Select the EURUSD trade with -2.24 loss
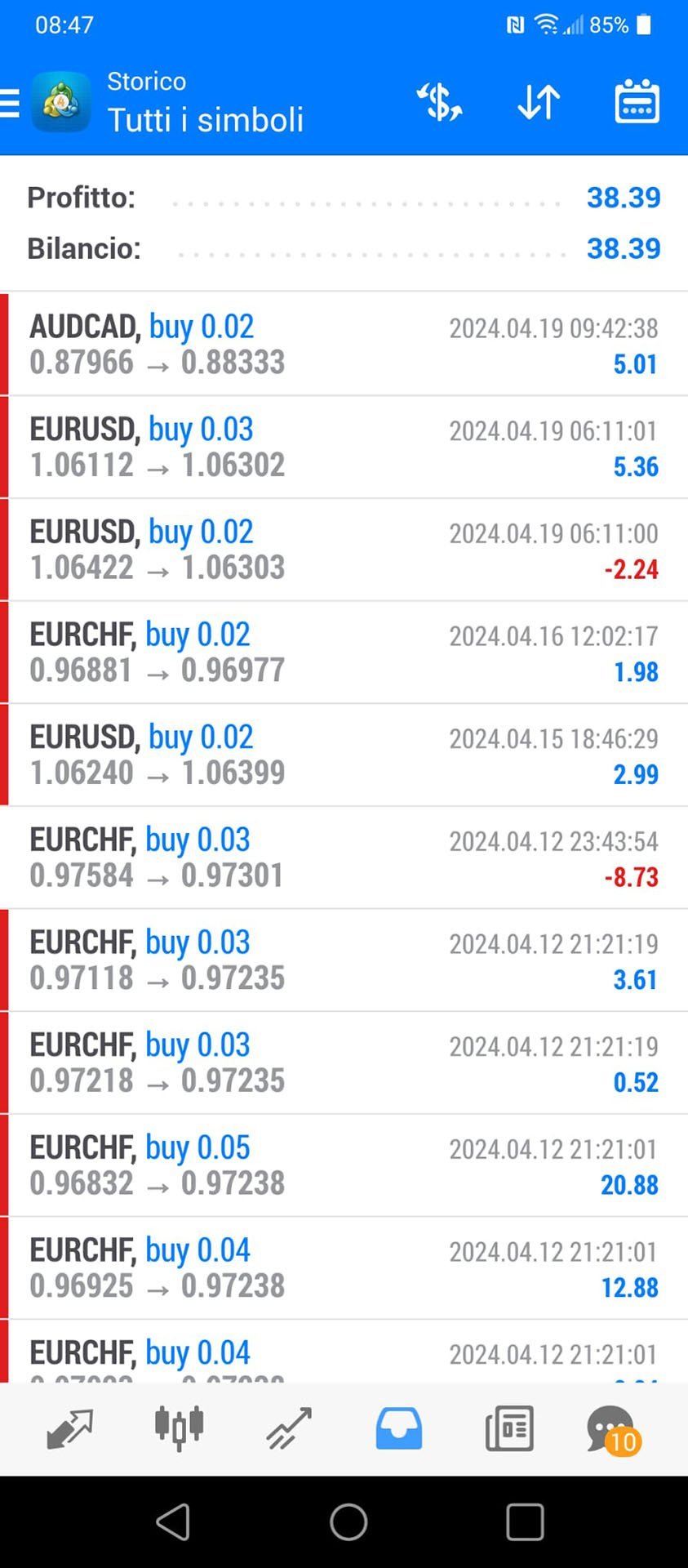This screenshot has height=1568, width=688. coord(344,550)
